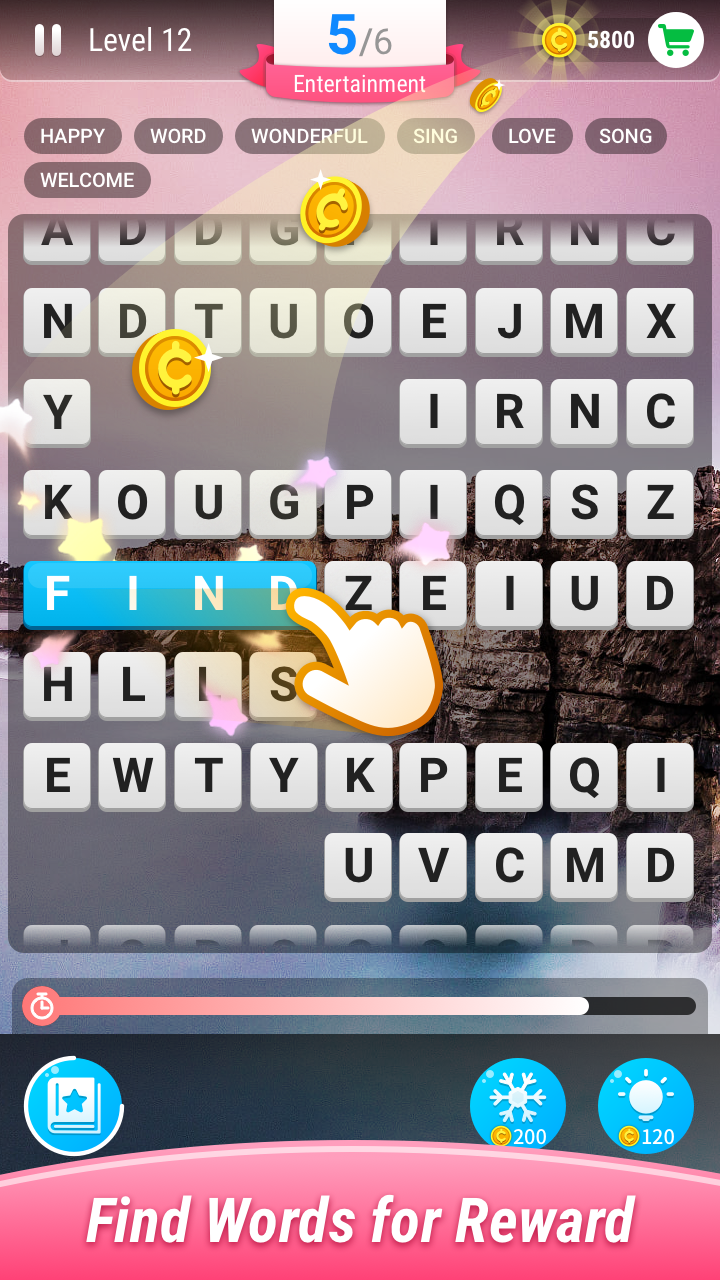720x1280 pixels.
Task: Open the star book collection
Action: point(74,1106)
